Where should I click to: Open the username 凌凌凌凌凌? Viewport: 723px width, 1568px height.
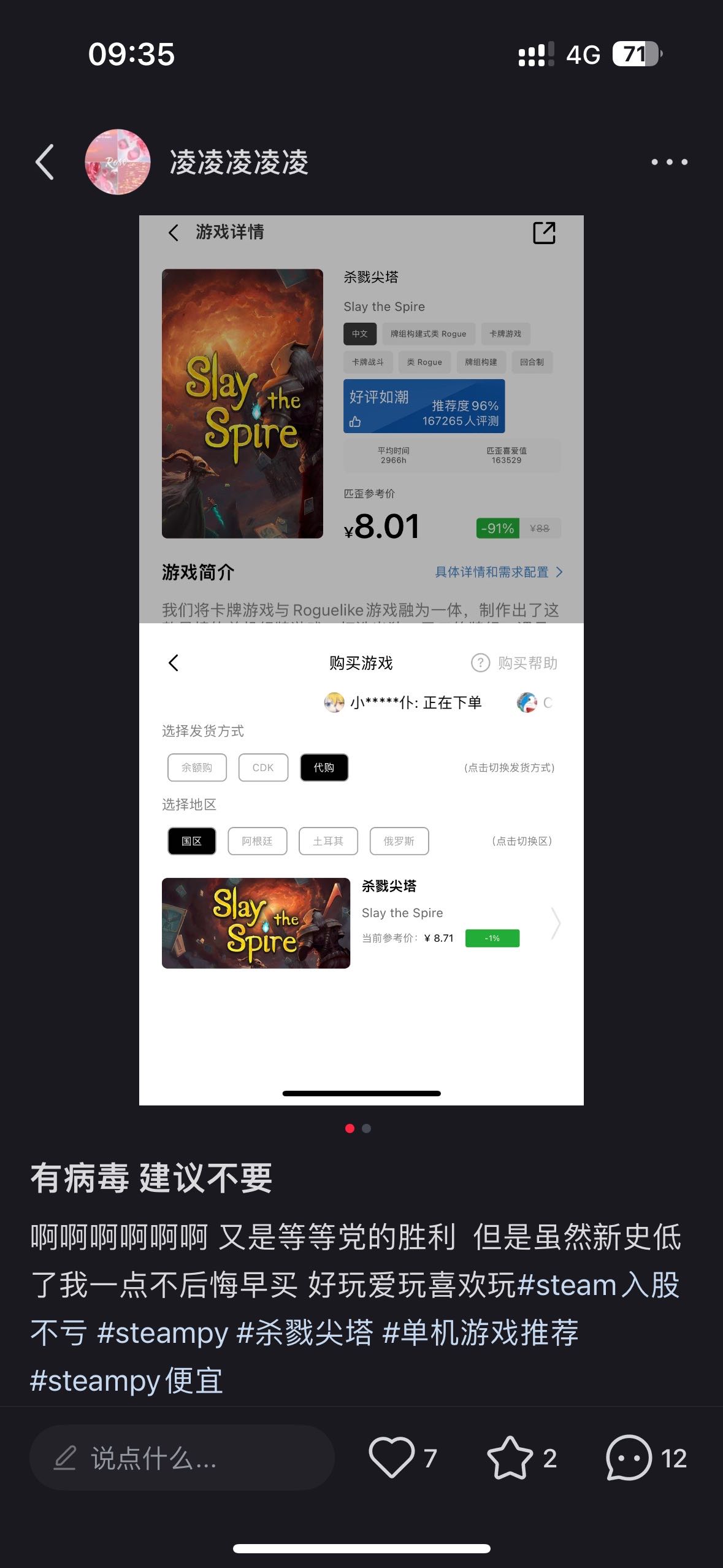point(239,163)
